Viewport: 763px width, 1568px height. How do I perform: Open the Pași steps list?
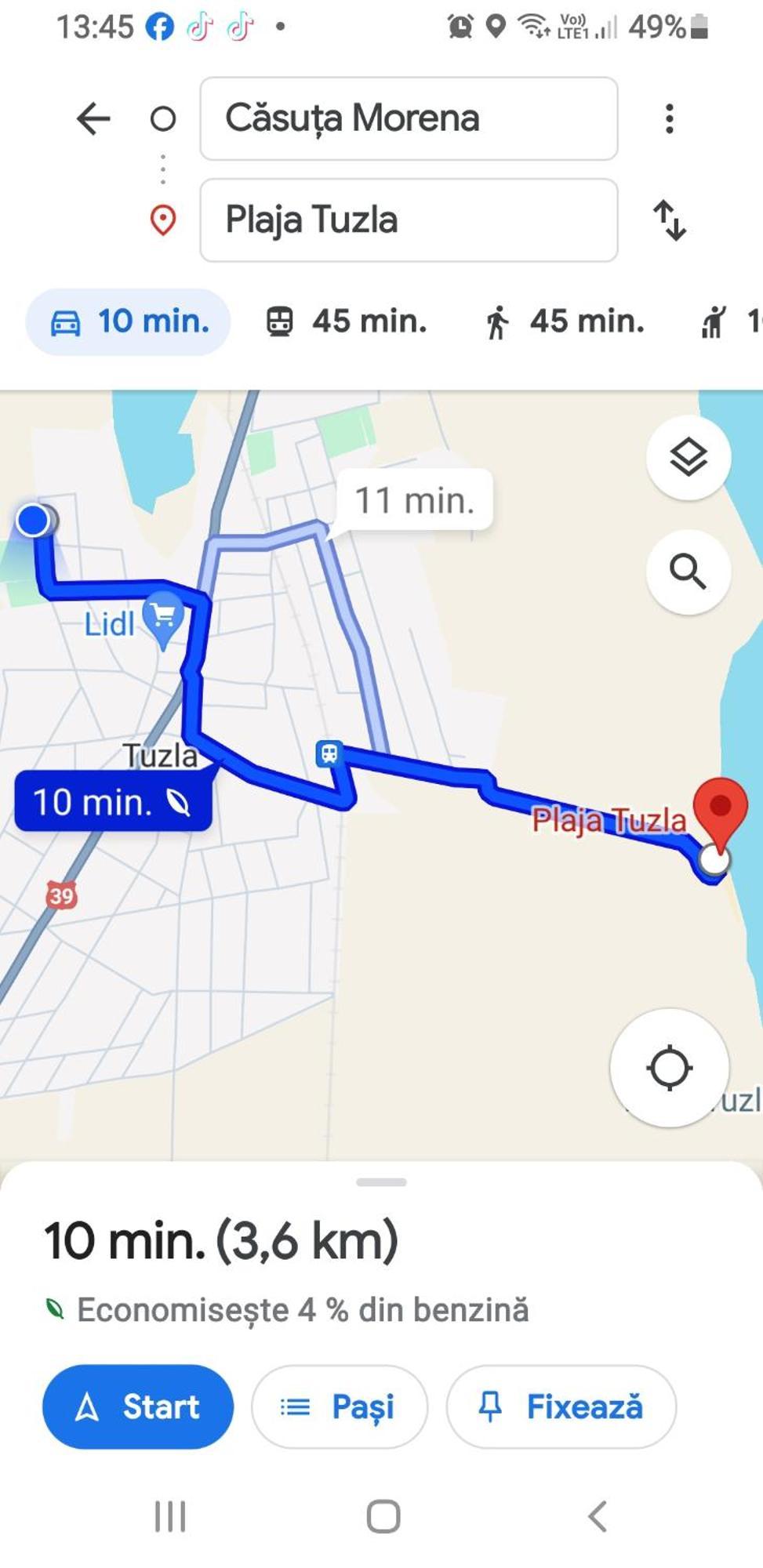339,1406
